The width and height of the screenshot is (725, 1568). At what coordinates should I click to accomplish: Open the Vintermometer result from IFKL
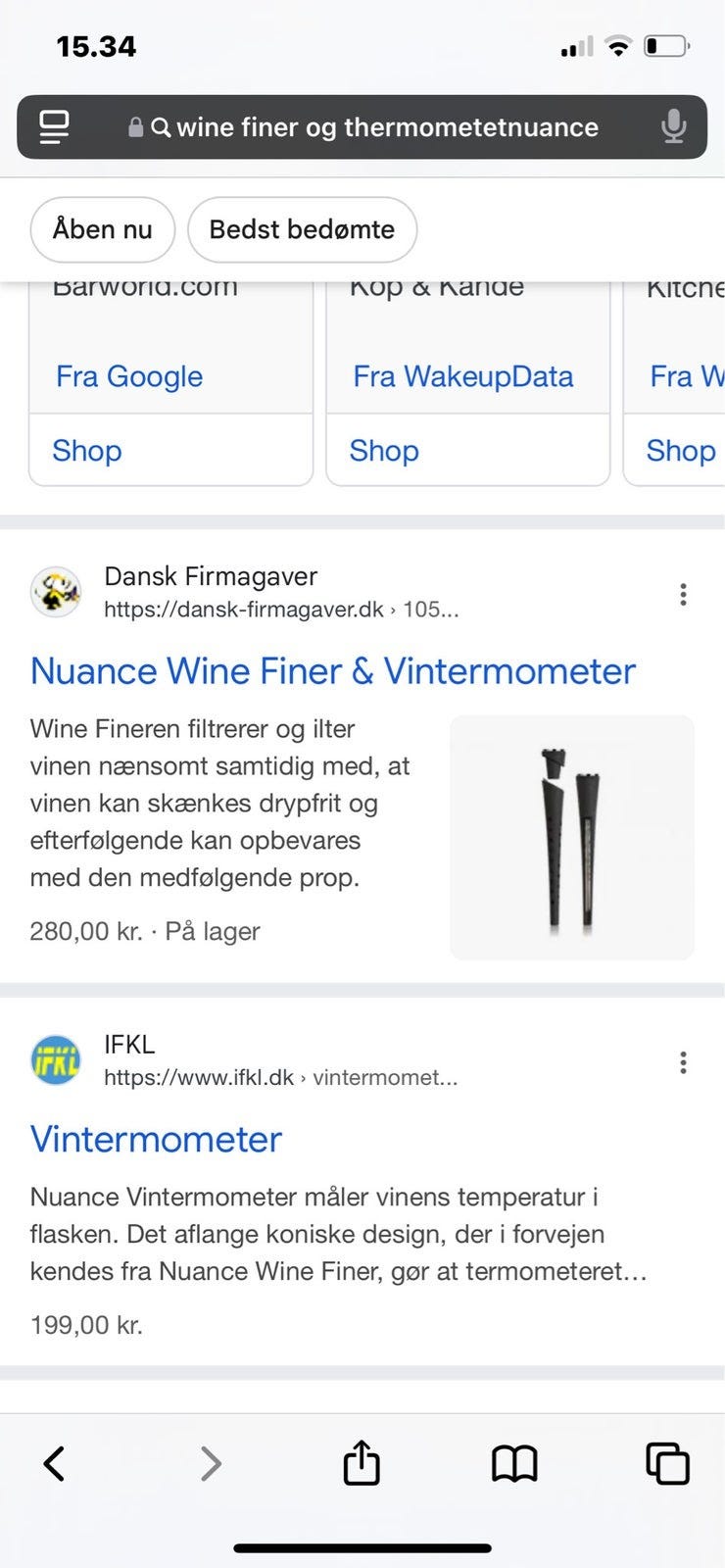point(156,1139)
